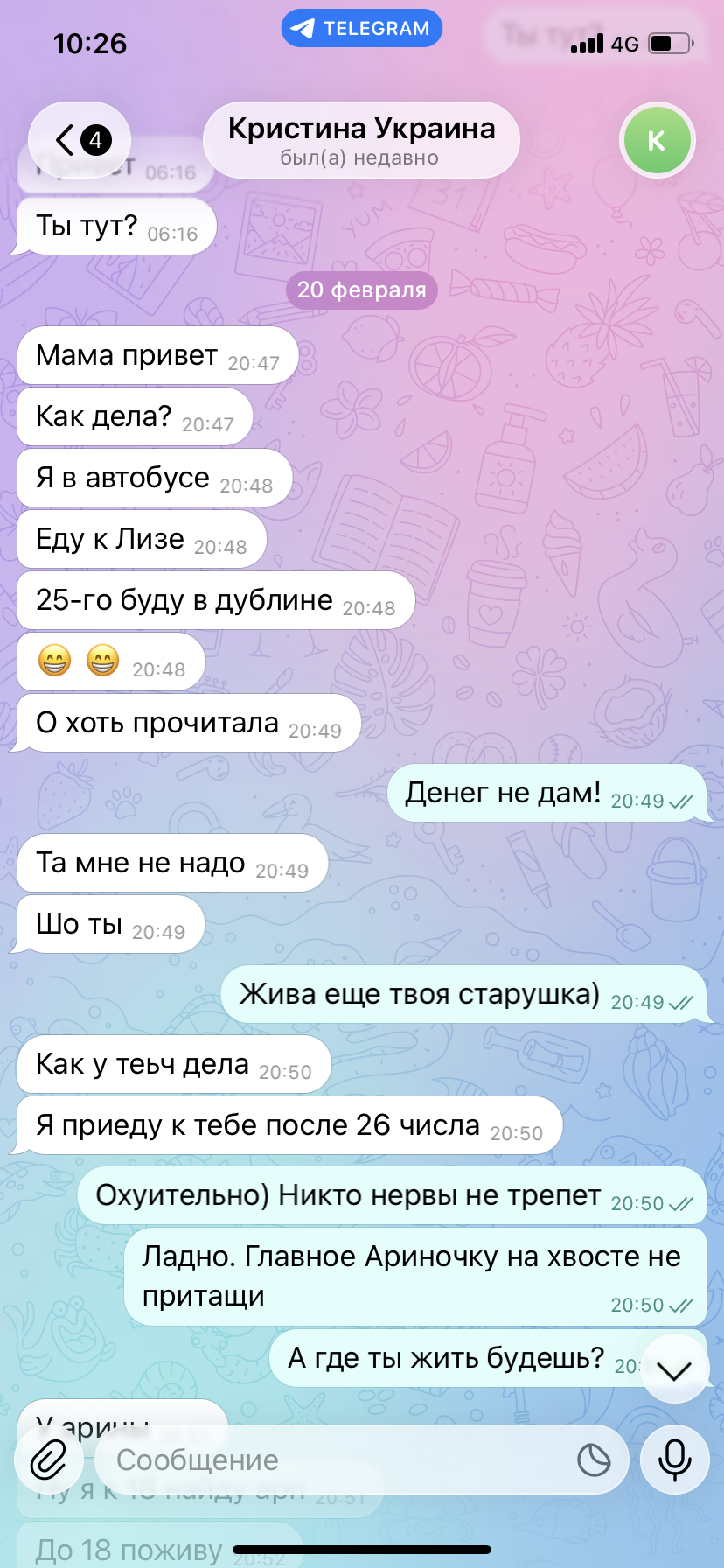Jump to the latest messages arrow

[x=674, y=1370]
